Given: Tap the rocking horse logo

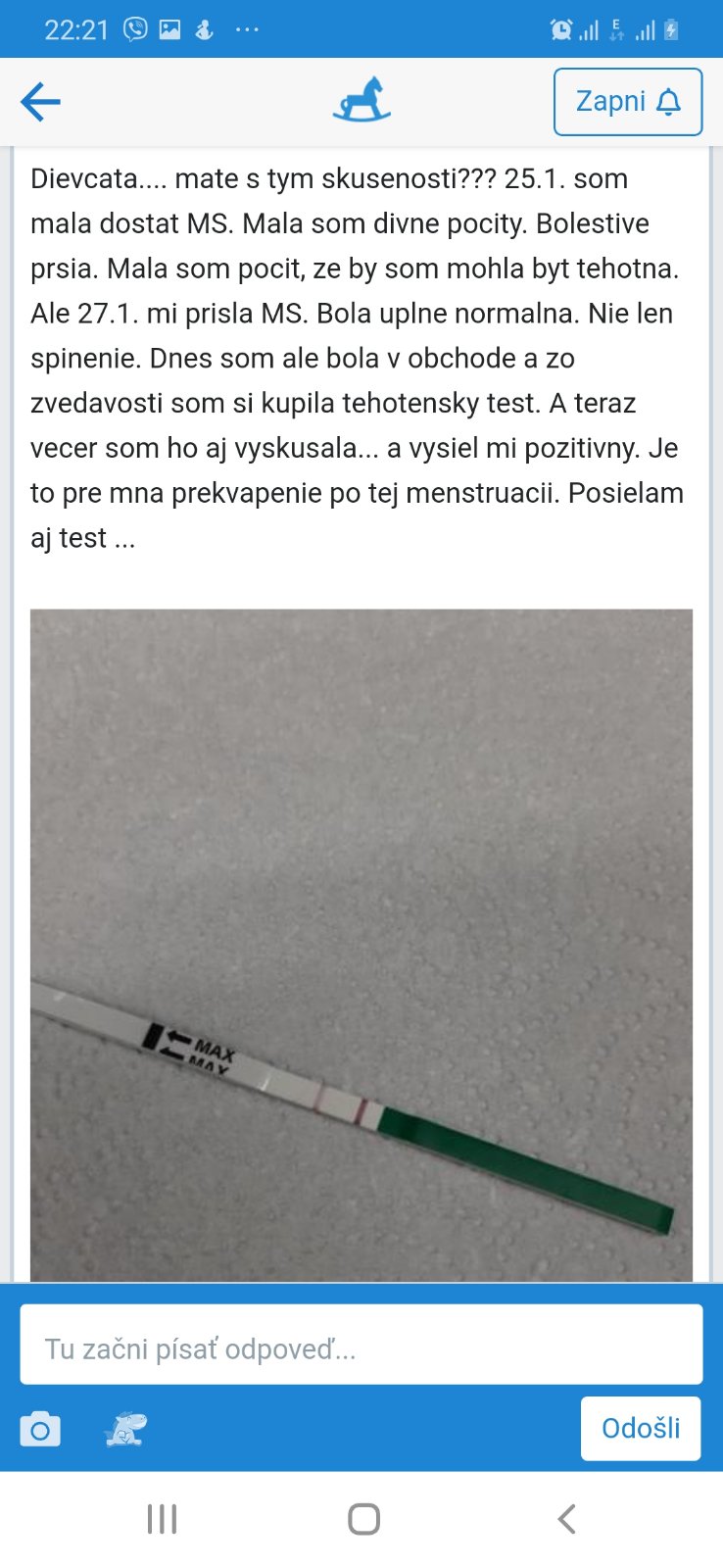Looking at the screenshot, I should point(361,101).
